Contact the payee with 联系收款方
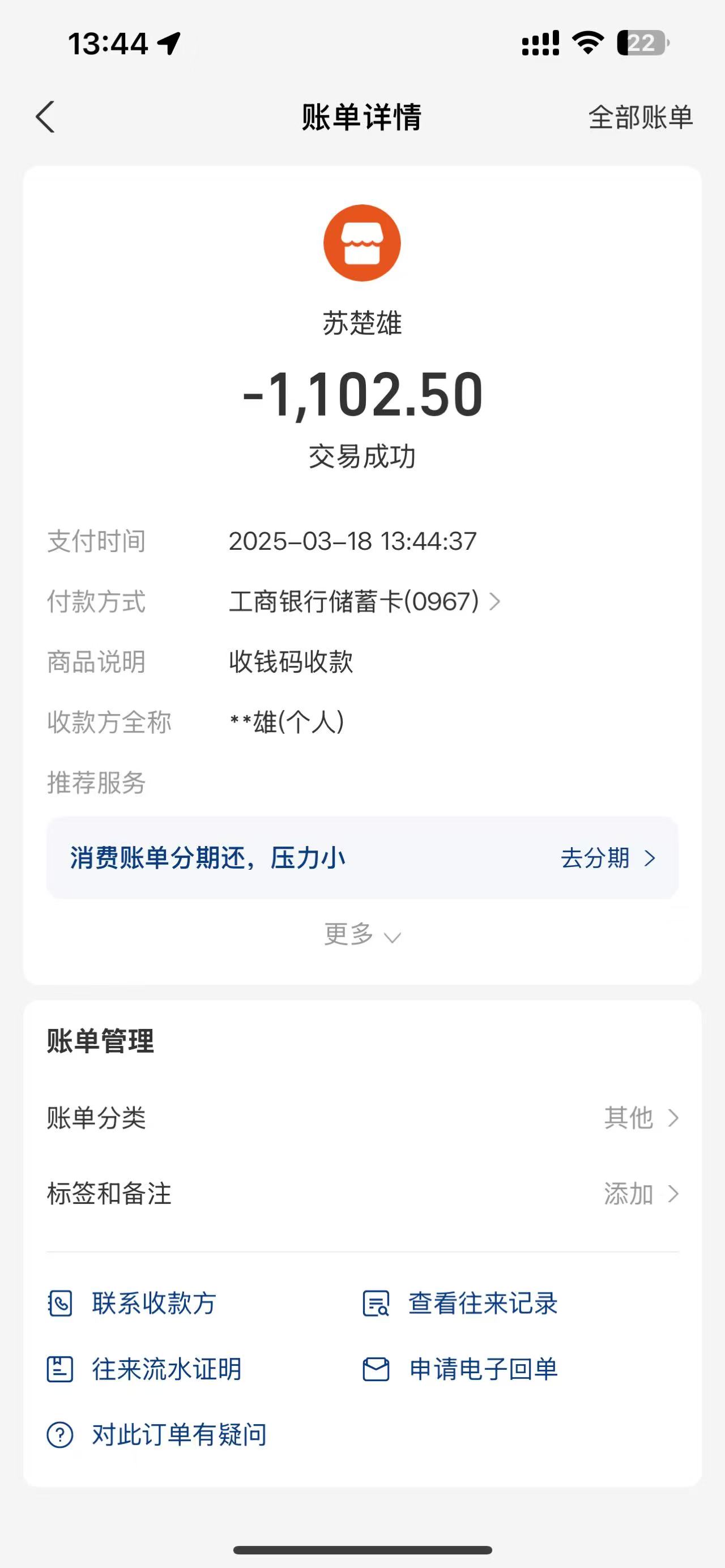Viewport: 725px width, 1568px height. pyautogui.click(x=133, y=1303)
